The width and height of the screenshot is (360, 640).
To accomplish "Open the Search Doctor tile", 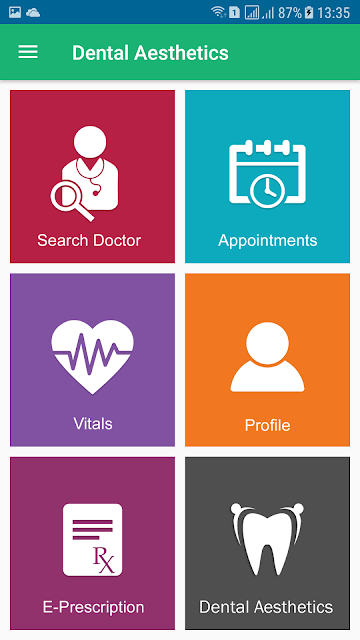I will pos(93,176).
